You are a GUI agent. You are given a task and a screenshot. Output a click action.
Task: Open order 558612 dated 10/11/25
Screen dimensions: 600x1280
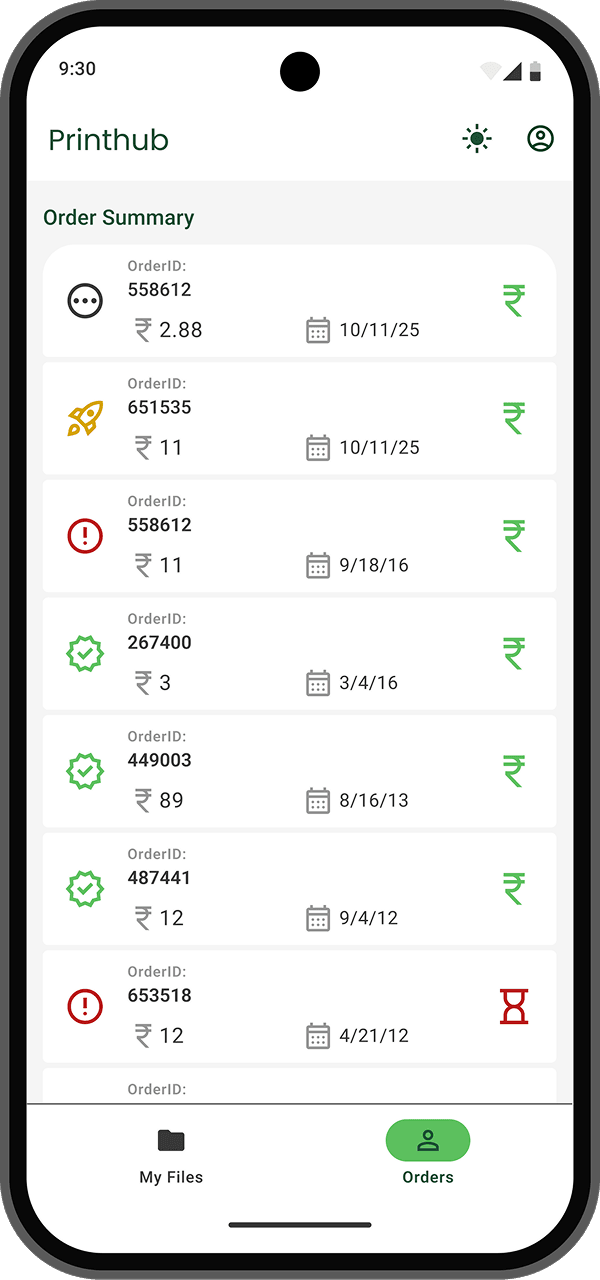(299, 301)
